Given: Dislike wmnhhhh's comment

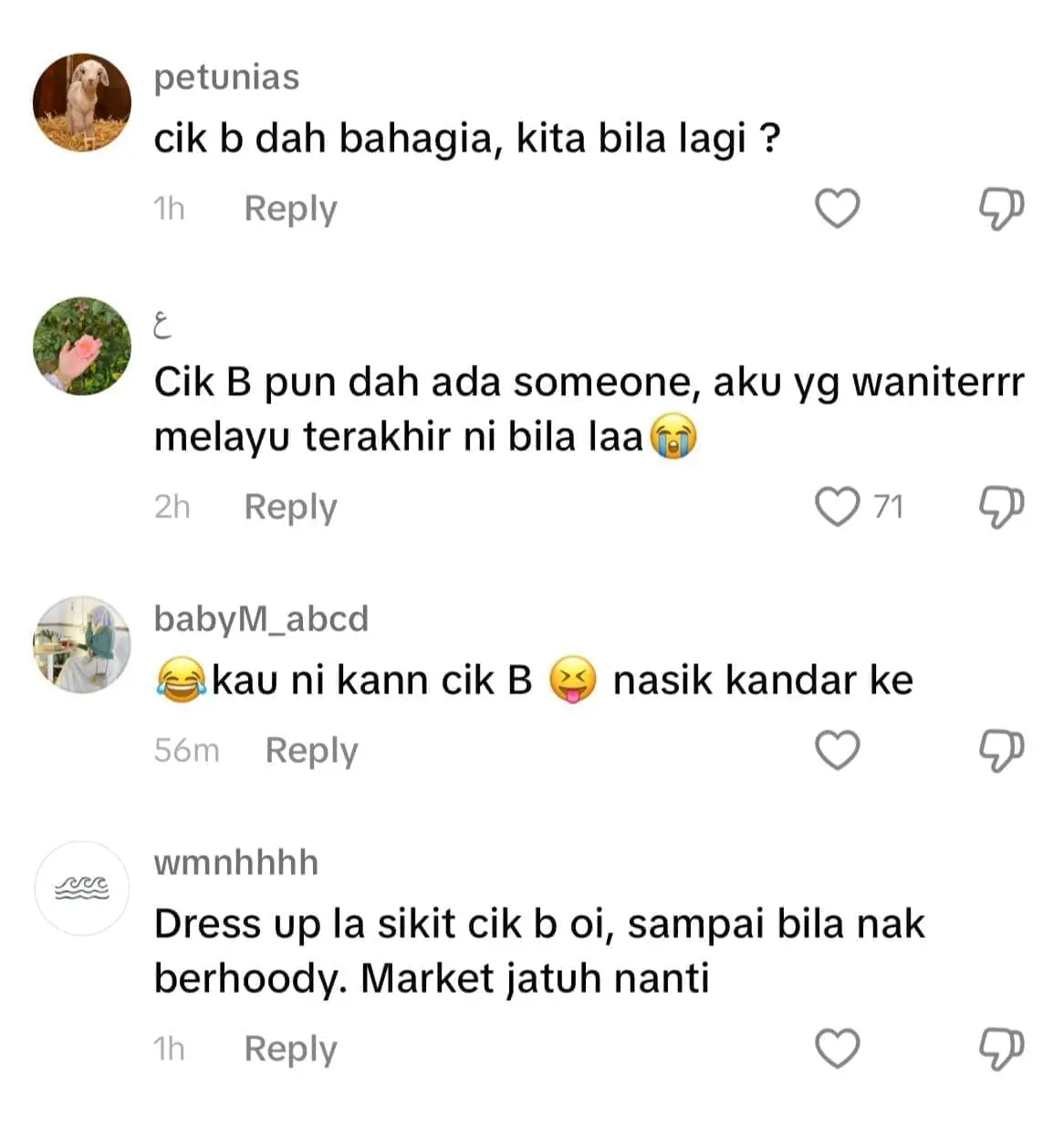Looking at the screenshot, I should coord(1001,1048).
